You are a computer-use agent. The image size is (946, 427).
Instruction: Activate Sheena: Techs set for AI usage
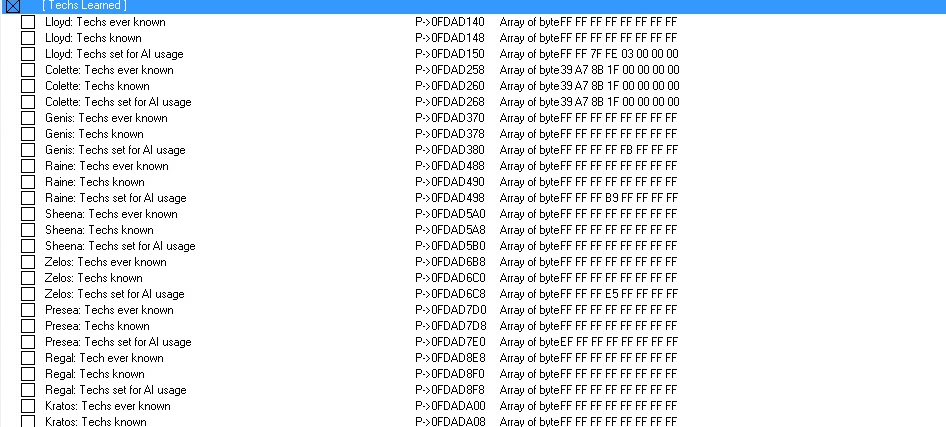pos(28,246)
